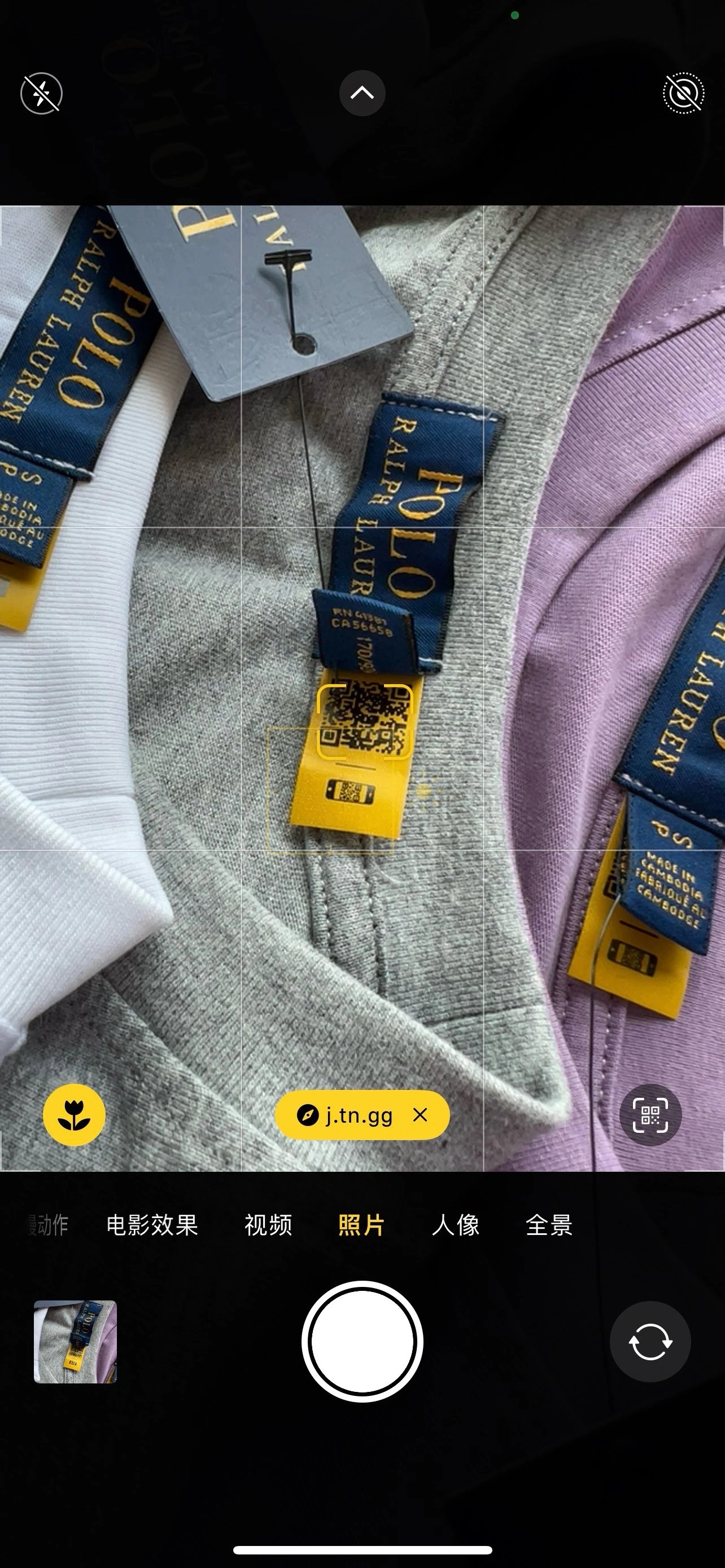Switch to 视频 mode

(x=268, y=1225)
